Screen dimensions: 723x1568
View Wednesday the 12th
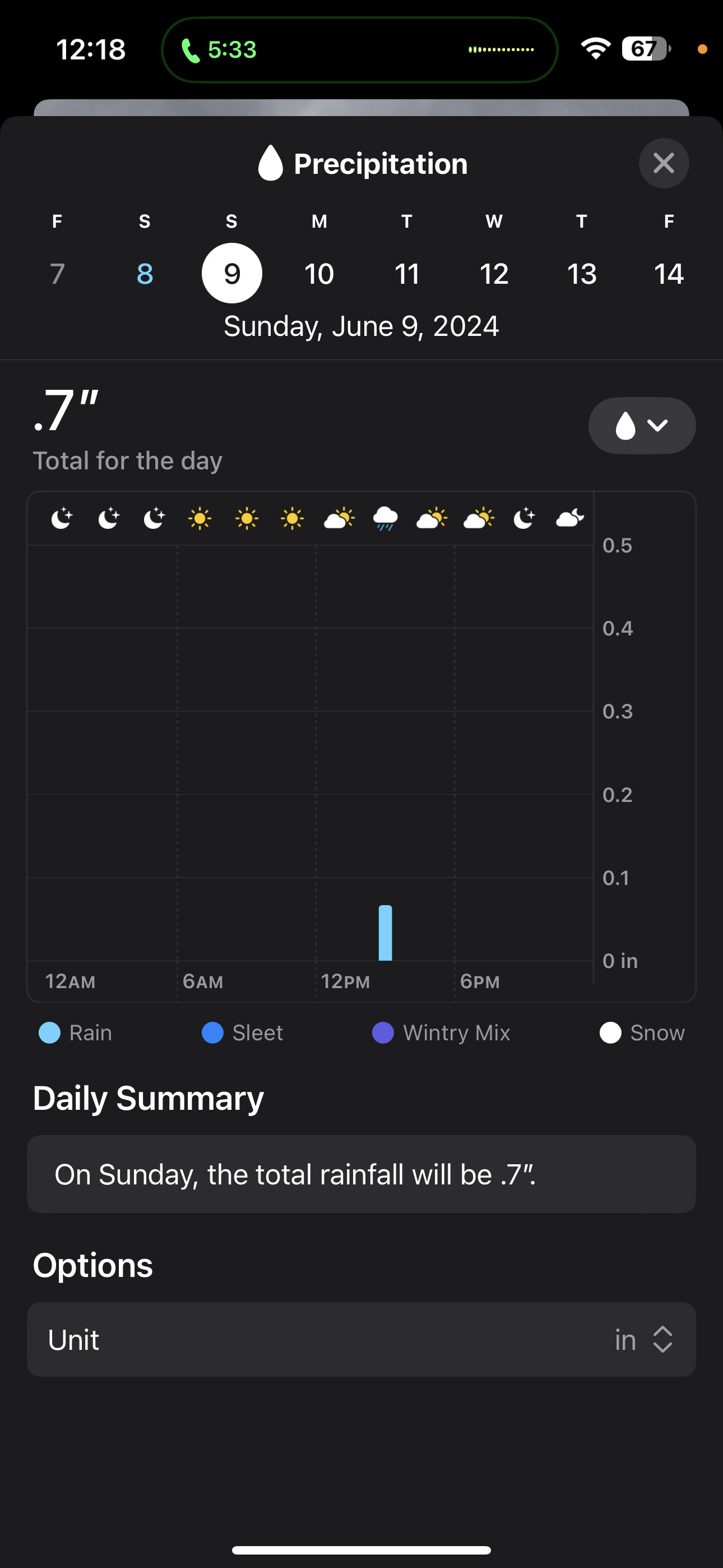[x=494, y=273]
